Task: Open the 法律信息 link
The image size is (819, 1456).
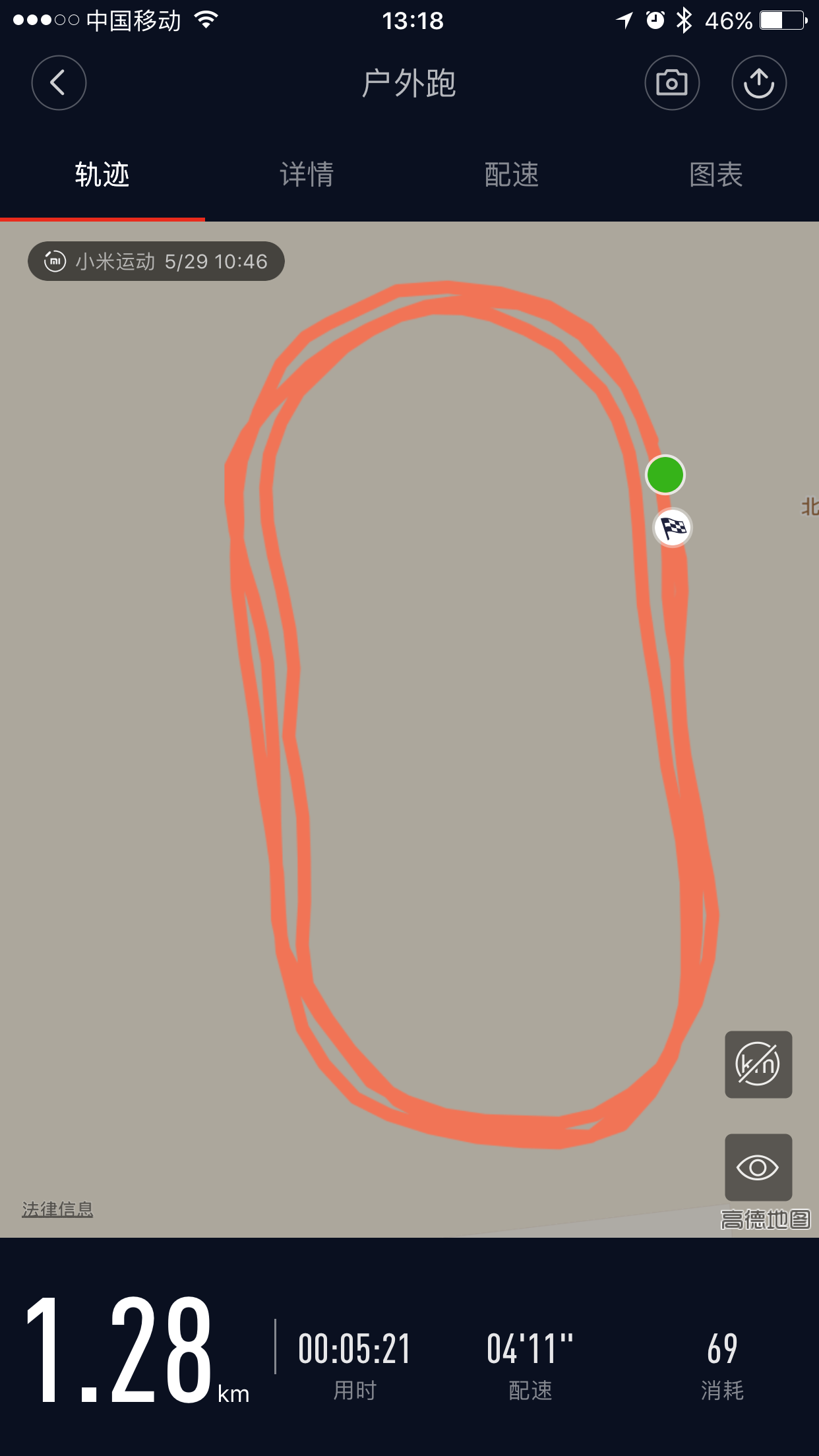Action: tap(57, 1209)
